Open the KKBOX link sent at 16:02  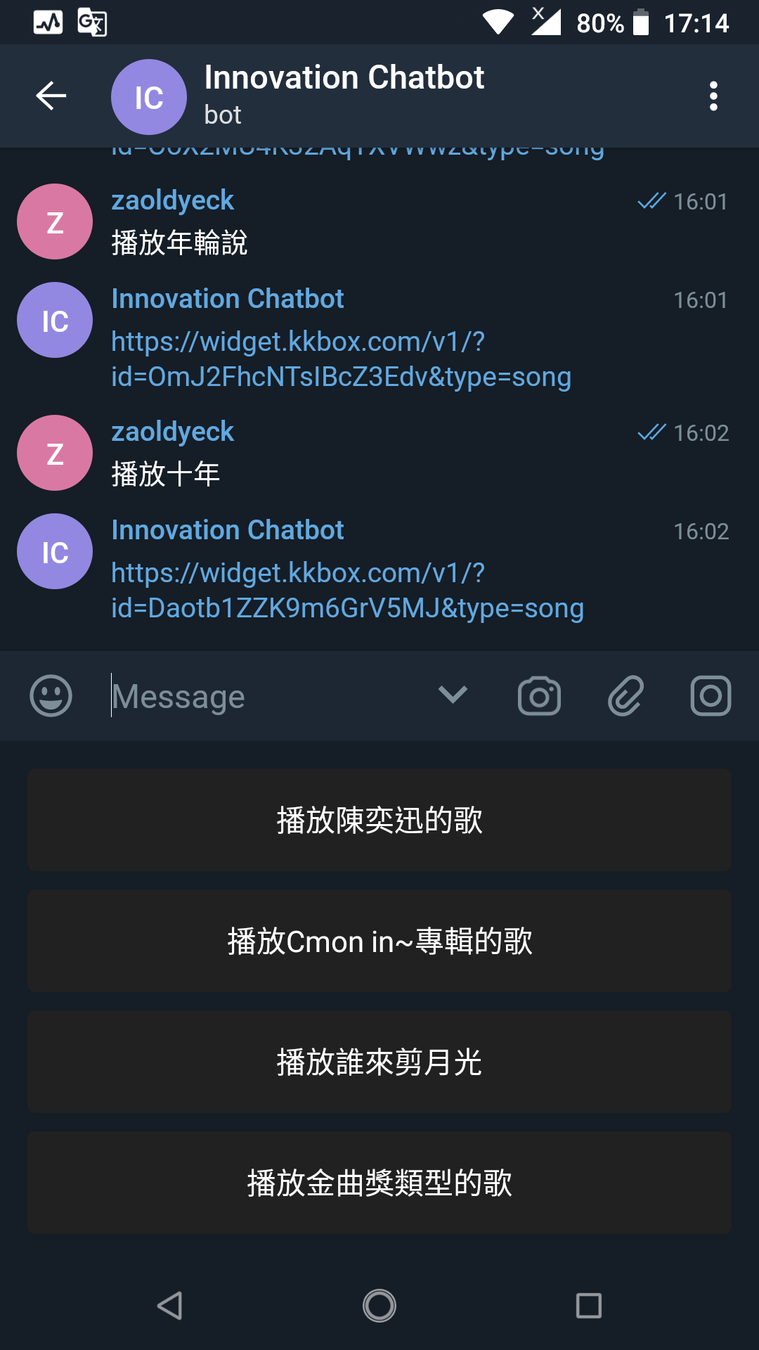346,590
